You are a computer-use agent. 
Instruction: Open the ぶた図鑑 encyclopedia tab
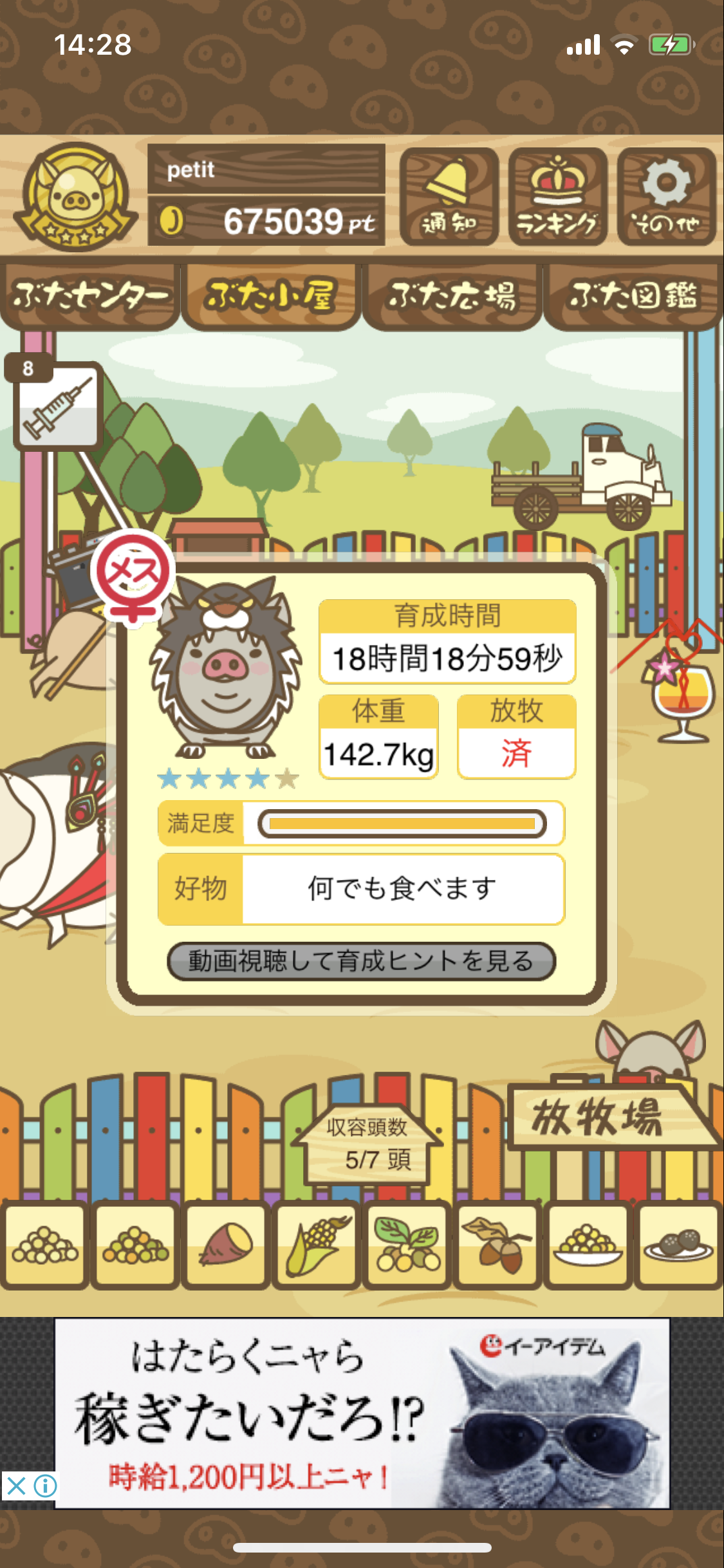point(633,296)
